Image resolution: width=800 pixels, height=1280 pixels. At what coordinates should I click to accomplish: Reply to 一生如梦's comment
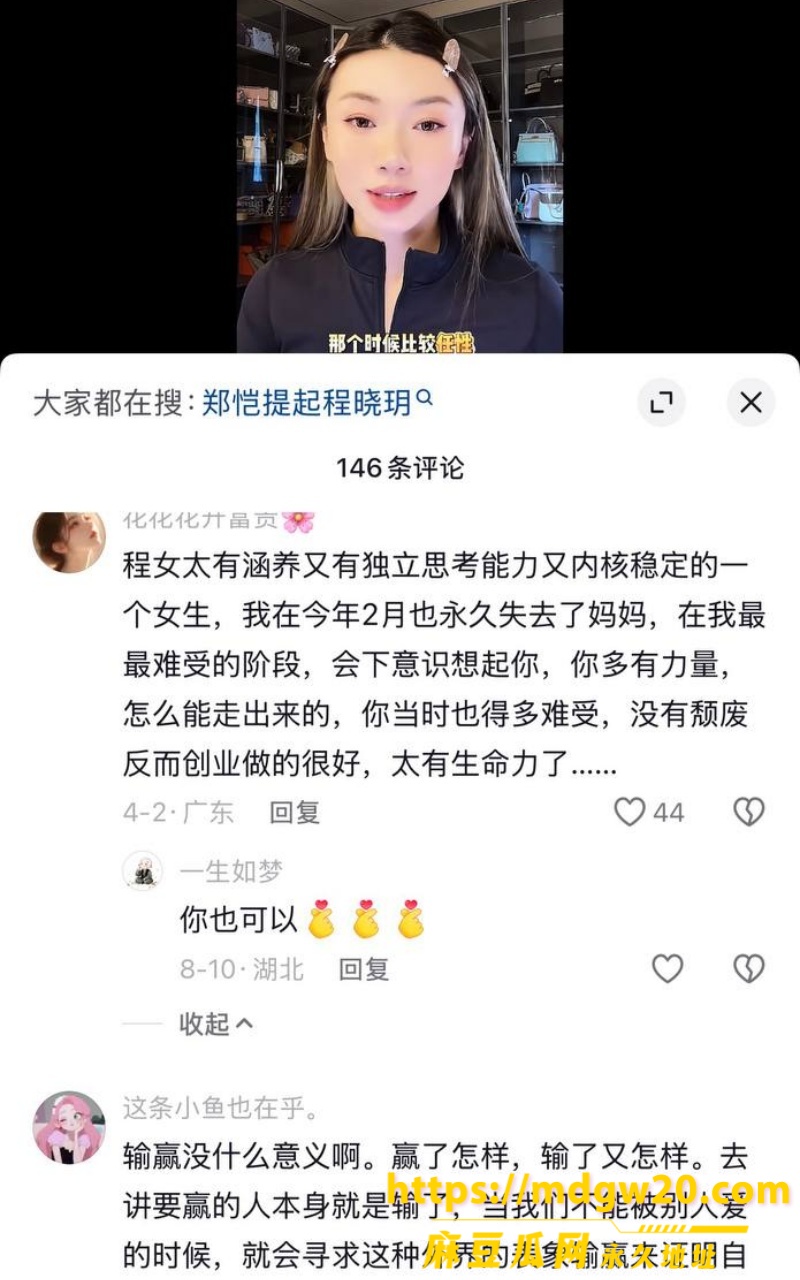tap(363, 969)
